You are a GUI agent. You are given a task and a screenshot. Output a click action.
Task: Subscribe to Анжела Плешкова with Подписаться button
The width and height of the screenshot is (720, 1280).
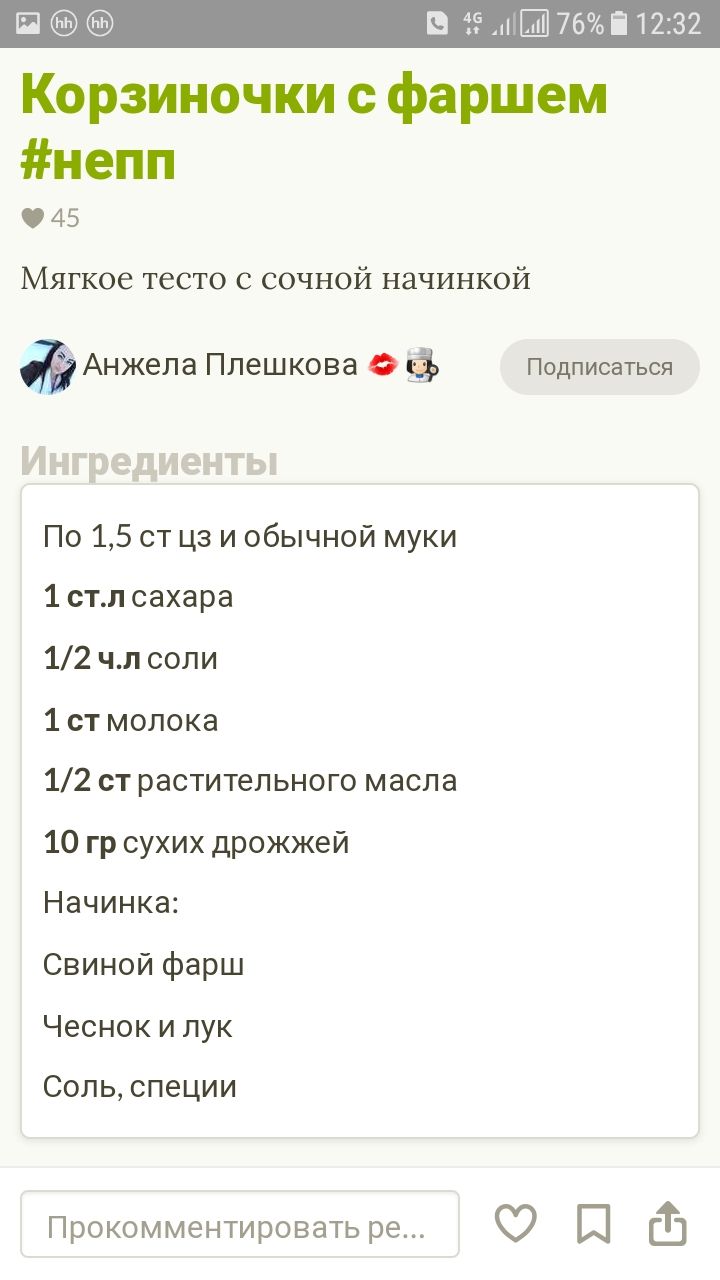coord(599,367)
